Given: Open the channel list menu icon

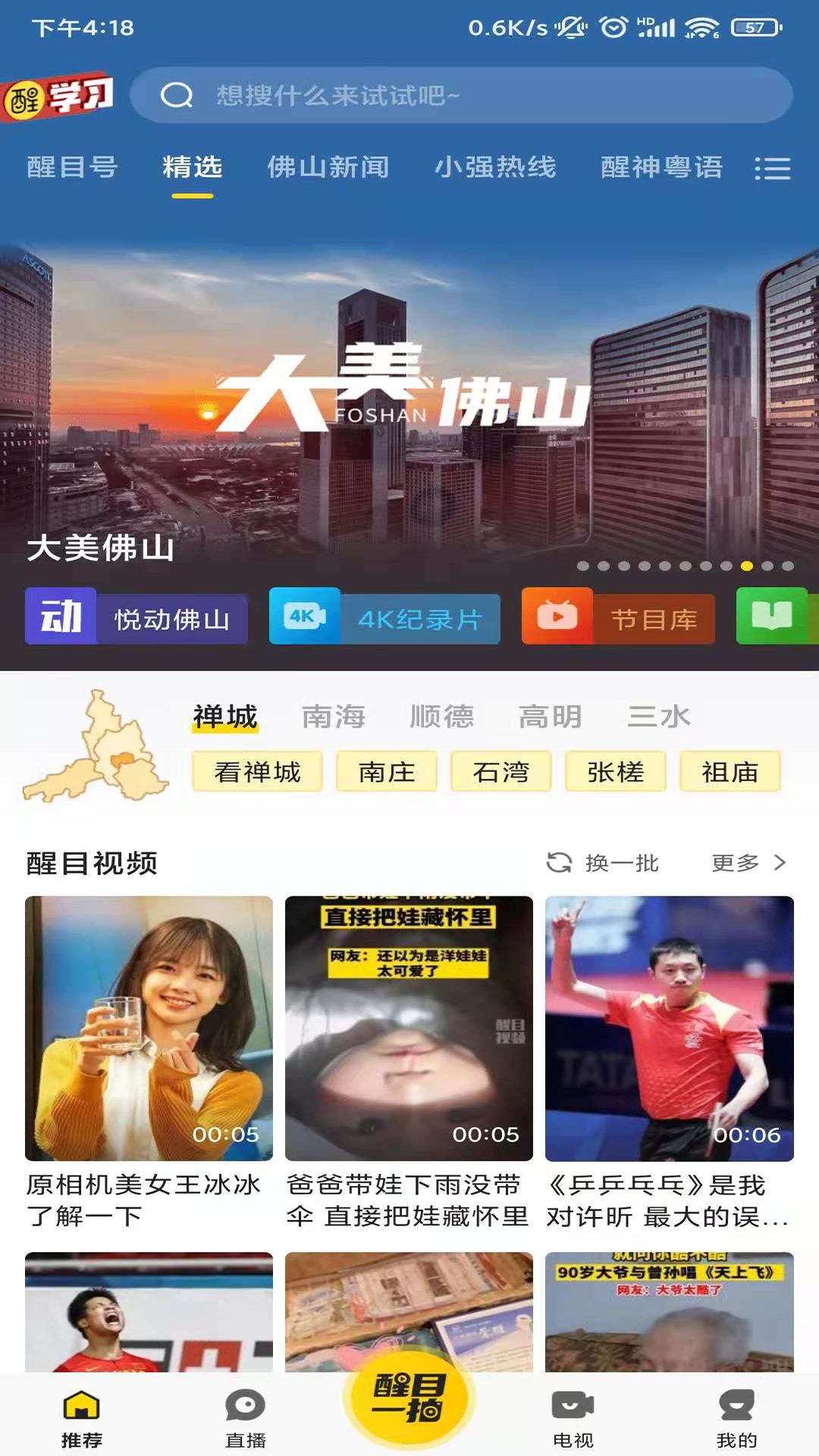Looking at the screenshot, I should (x=773, y=168).
